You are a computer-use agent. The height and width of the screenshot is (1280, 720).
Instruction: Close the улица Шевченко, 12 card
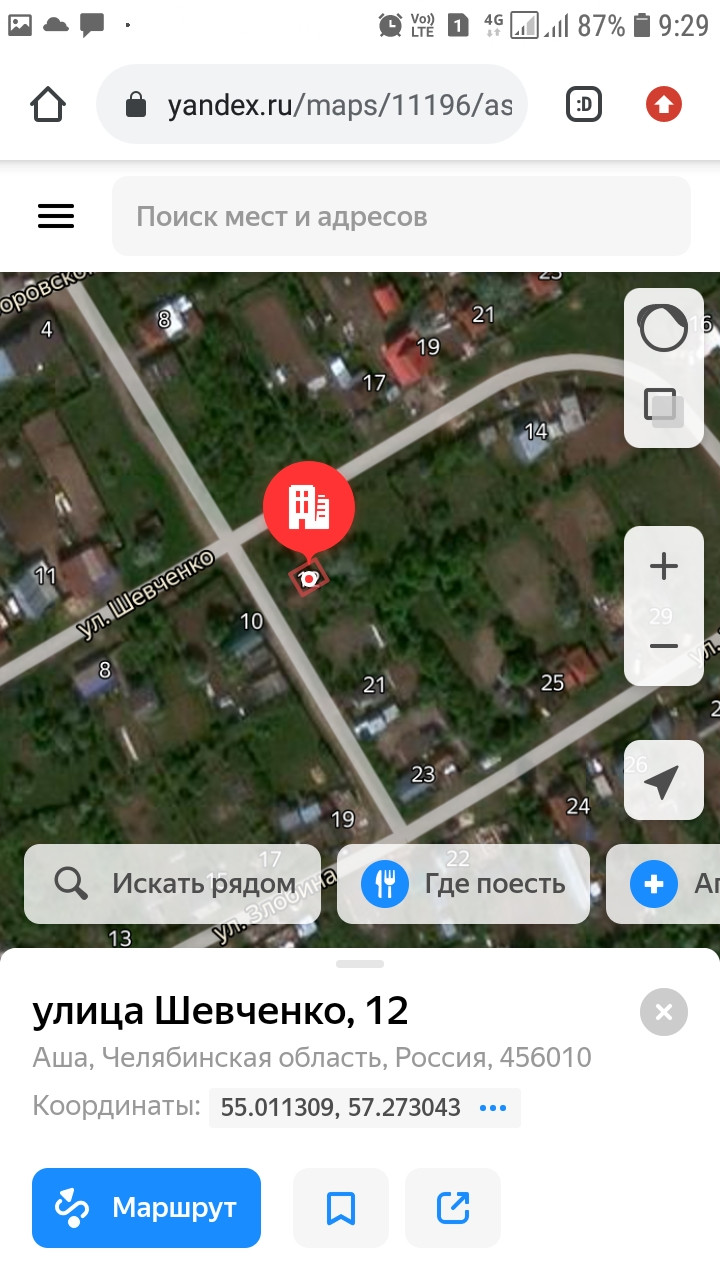(x=663, y=1012)
